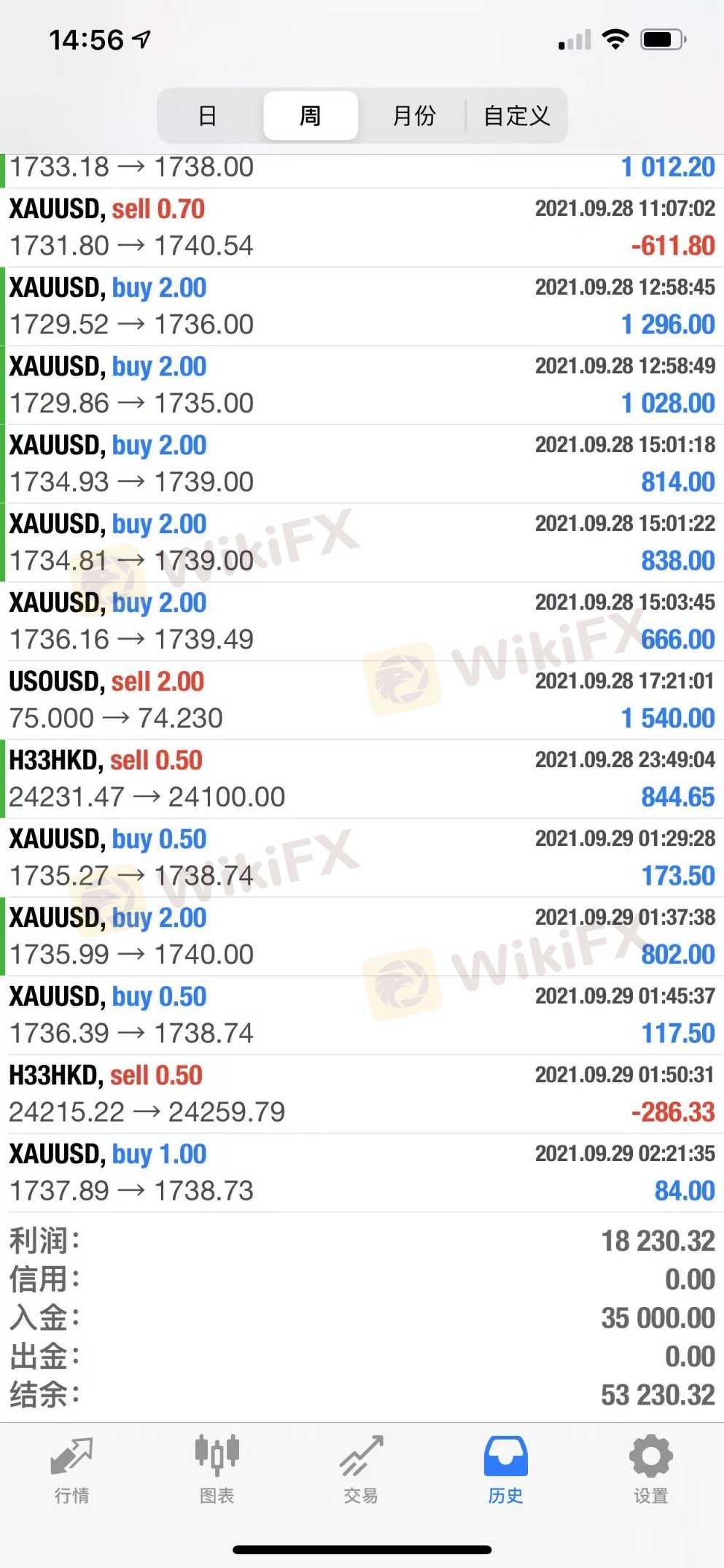
Task: Expand XAUUSD sell 0.70 trade at 11:07:02
Action: (x=362, y=228)
